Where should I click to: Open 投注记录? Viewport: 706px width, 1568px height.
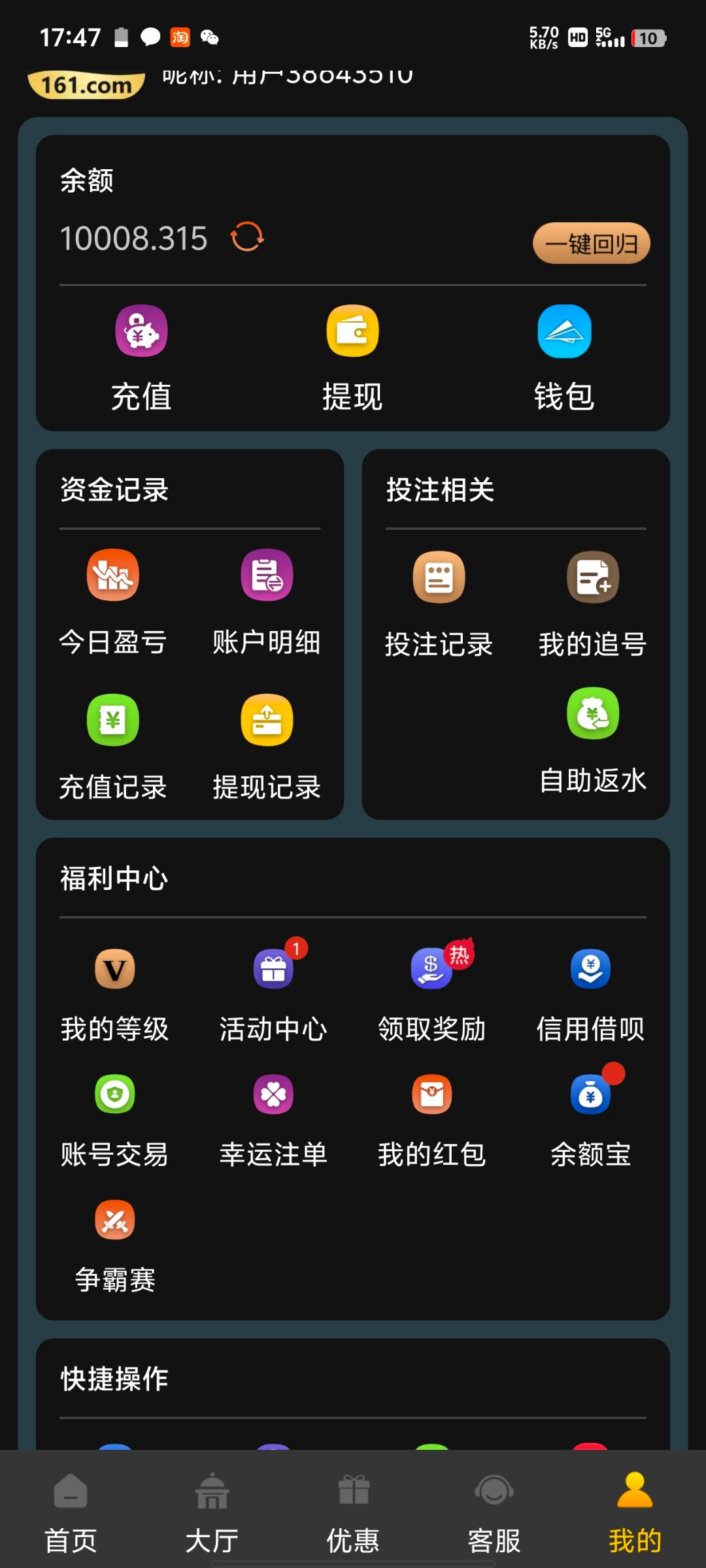[439, 604]
